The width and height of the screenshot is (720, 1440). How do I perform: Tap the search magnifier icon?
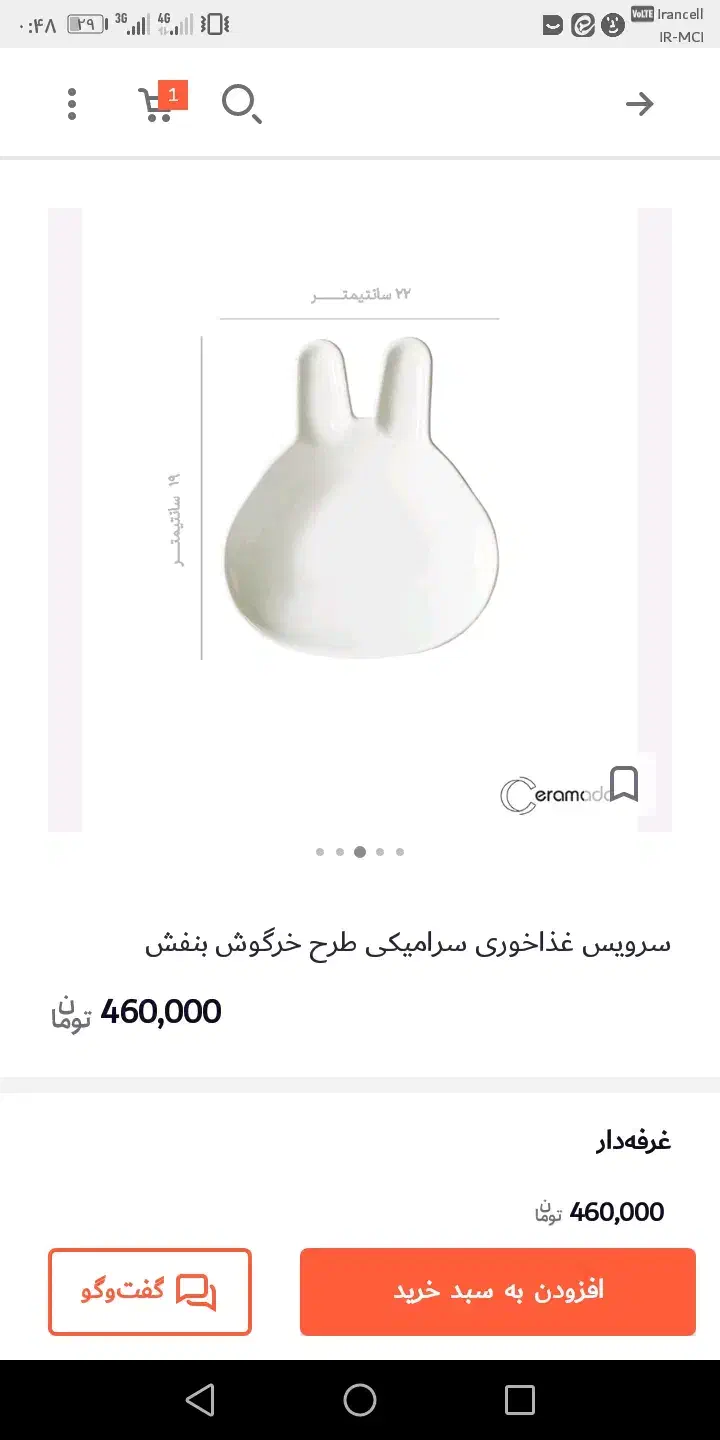(240, 103)
